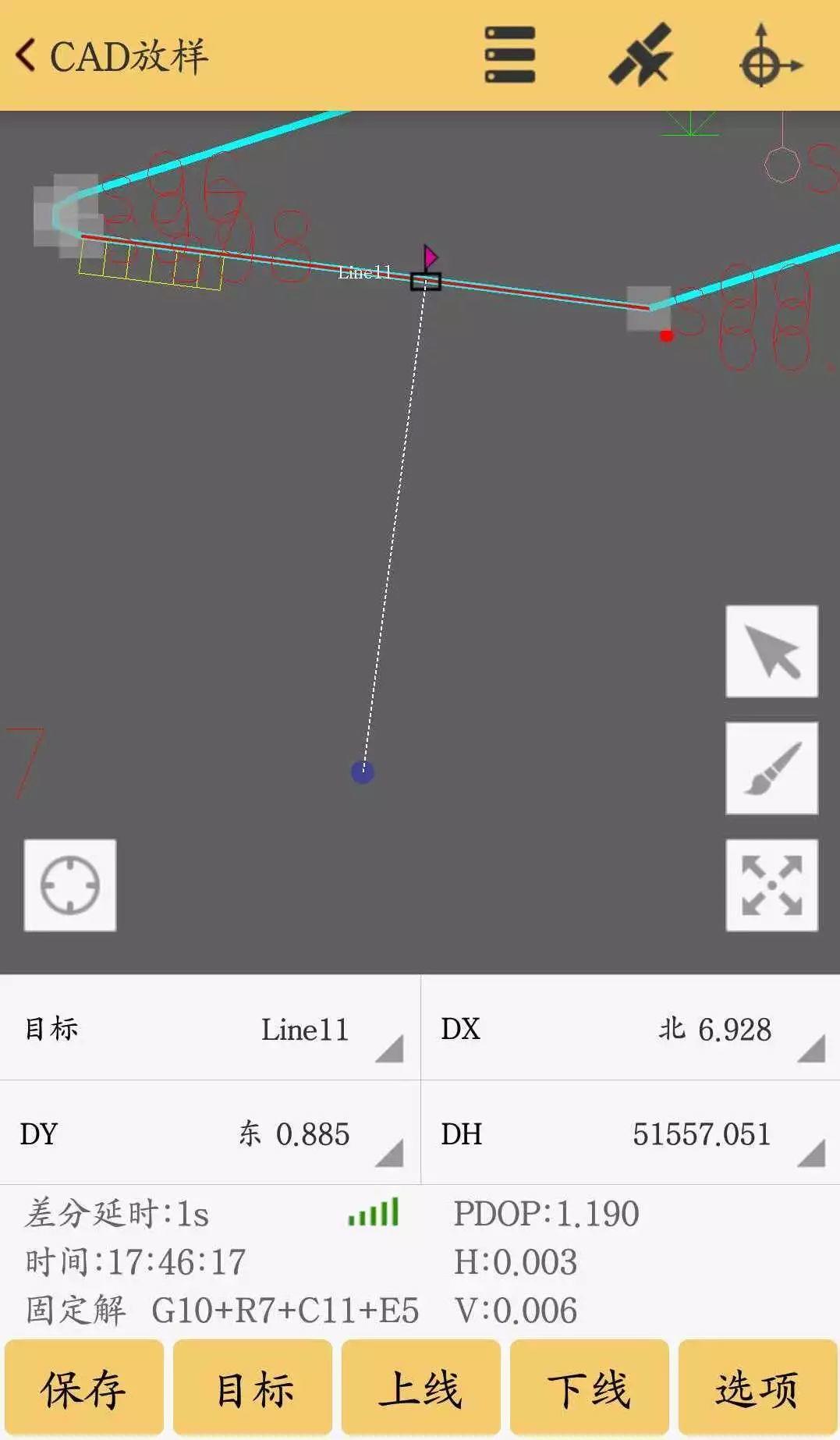Go back using the CAD放样 back arrow
The image size is (840, 1440).
coord(26,55)
